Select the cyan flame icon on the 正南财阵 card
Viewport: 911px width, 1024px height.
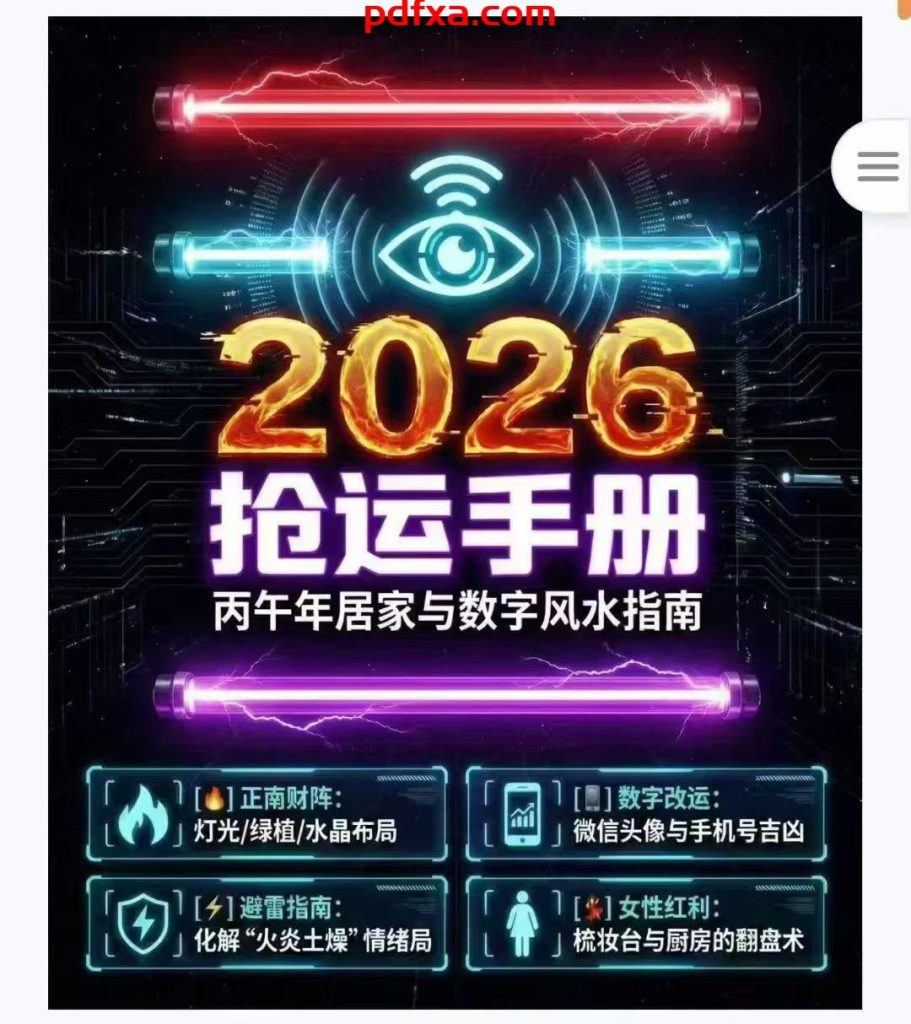[x=141, y=816]
